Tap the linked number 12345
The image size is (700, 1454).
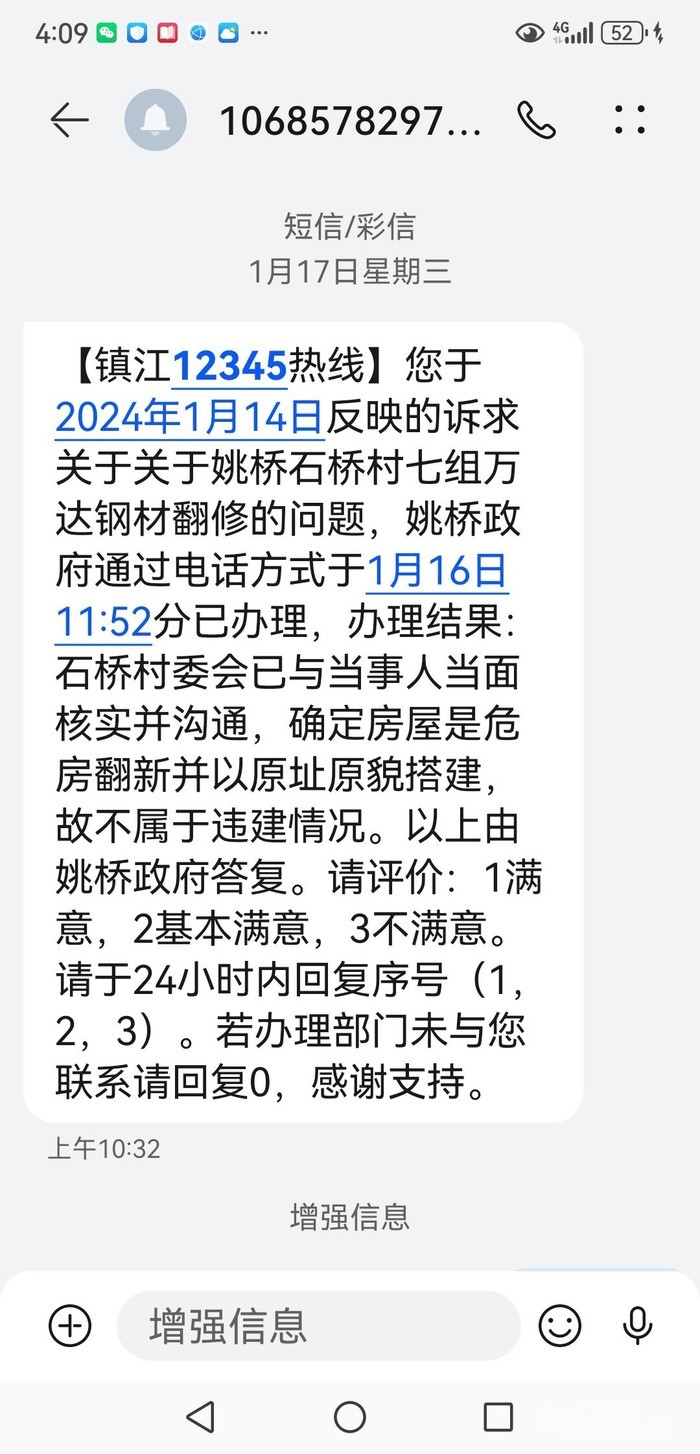pyautogui.click(x=230, y=367)
